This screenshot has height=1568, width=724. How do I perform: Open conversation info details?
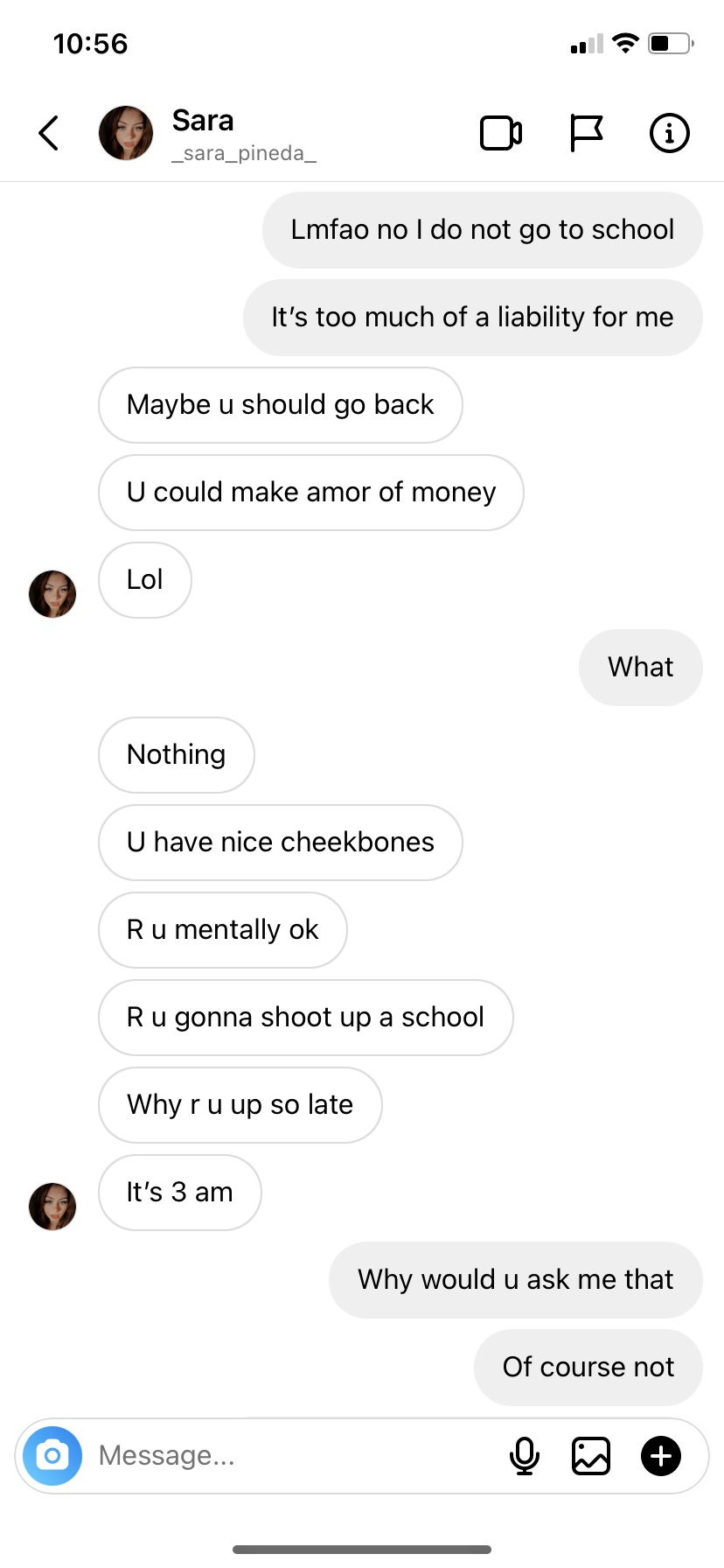[669, 133]
